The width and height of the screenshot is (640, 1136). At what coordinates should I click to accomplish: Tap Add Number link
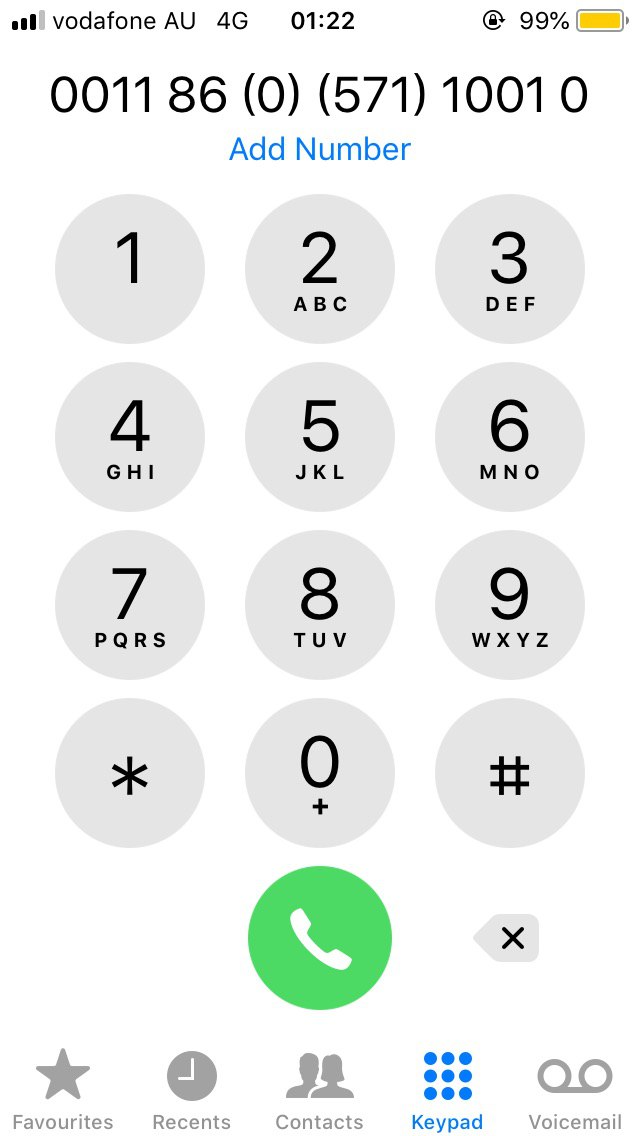click(x=320, y=149)
